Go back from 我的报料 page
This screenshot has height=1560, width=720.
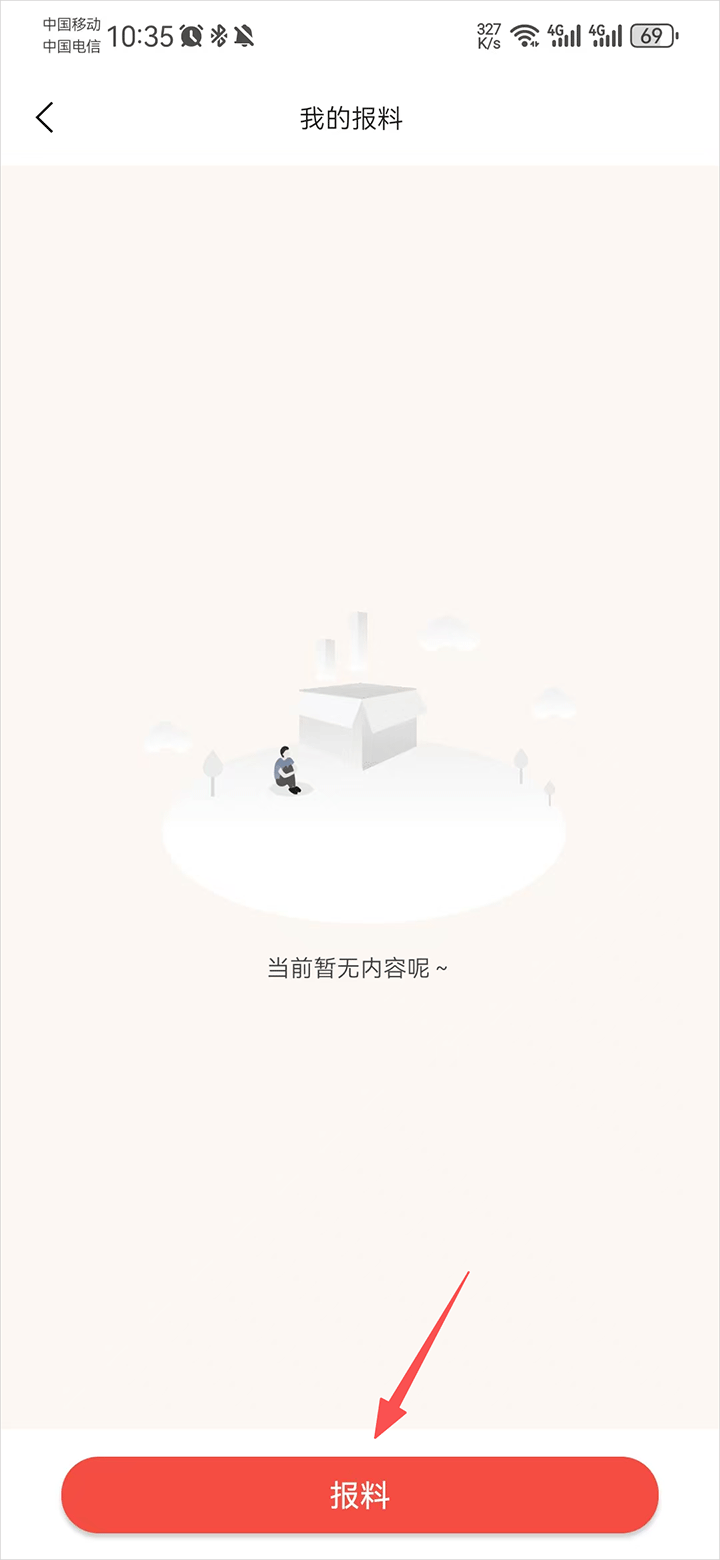tap(45, 118)
